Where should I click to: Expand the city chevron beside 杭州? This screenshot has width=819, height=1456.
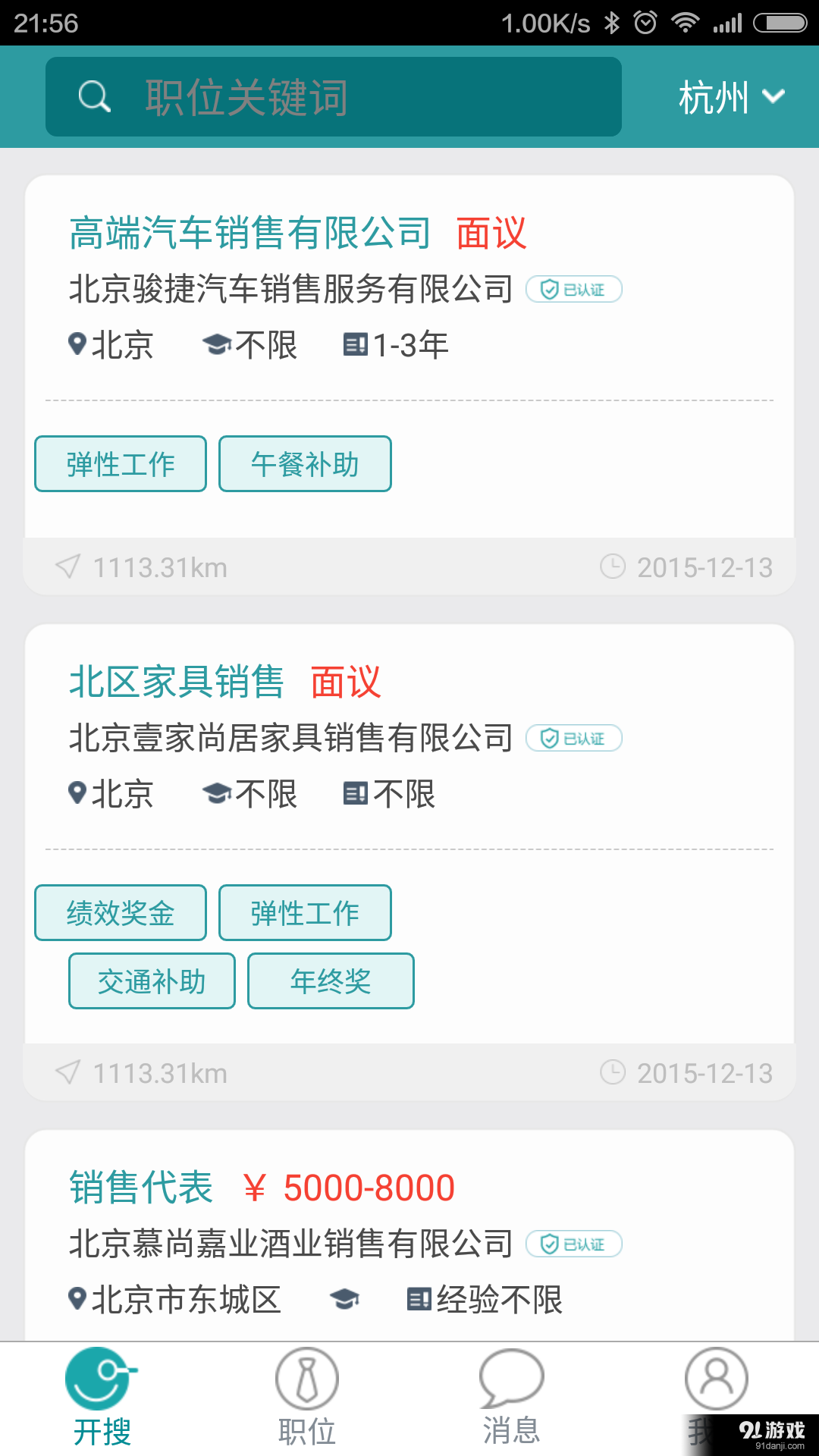(x=773, y=96)
